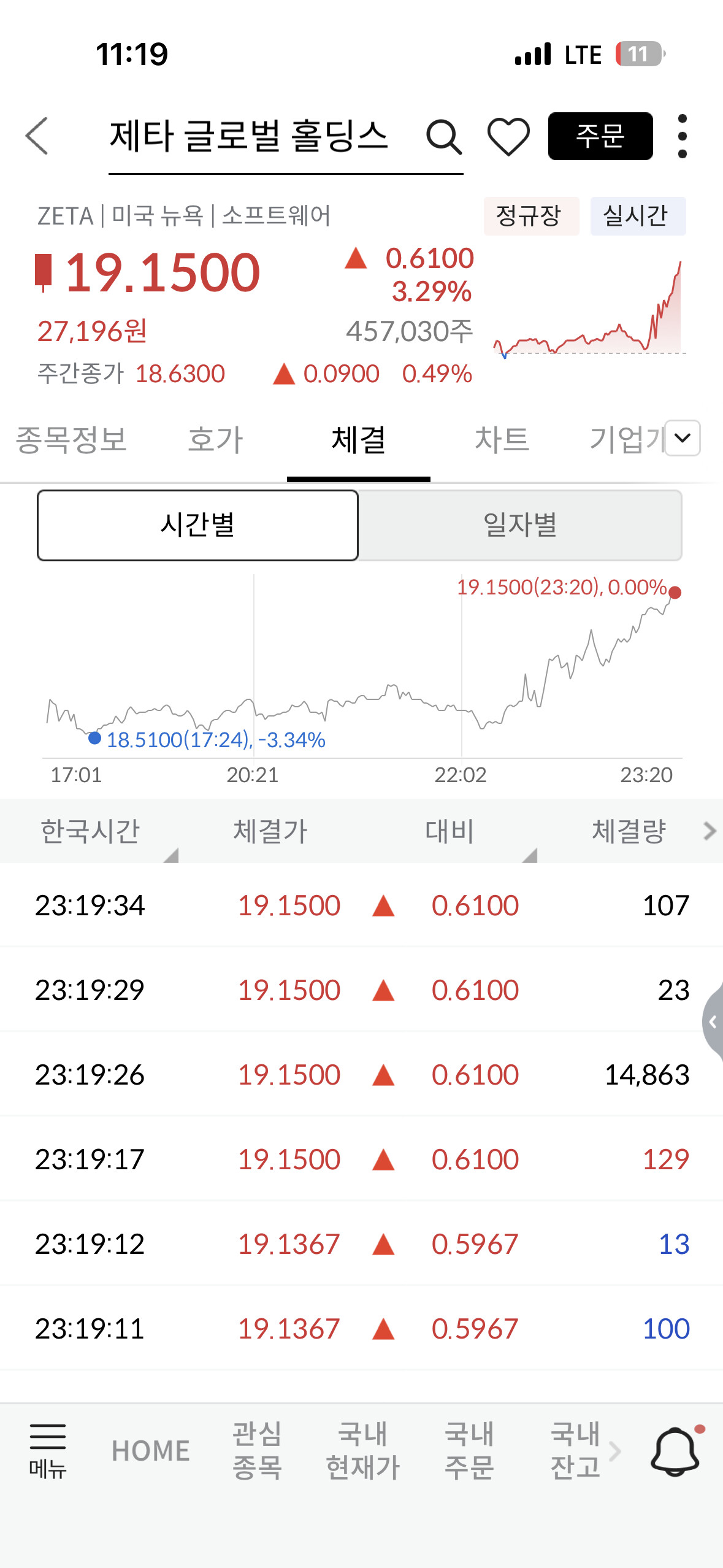723x1568 pixels.
Task: Switch to the 호가 tab
Action: [x=215, y=440]
